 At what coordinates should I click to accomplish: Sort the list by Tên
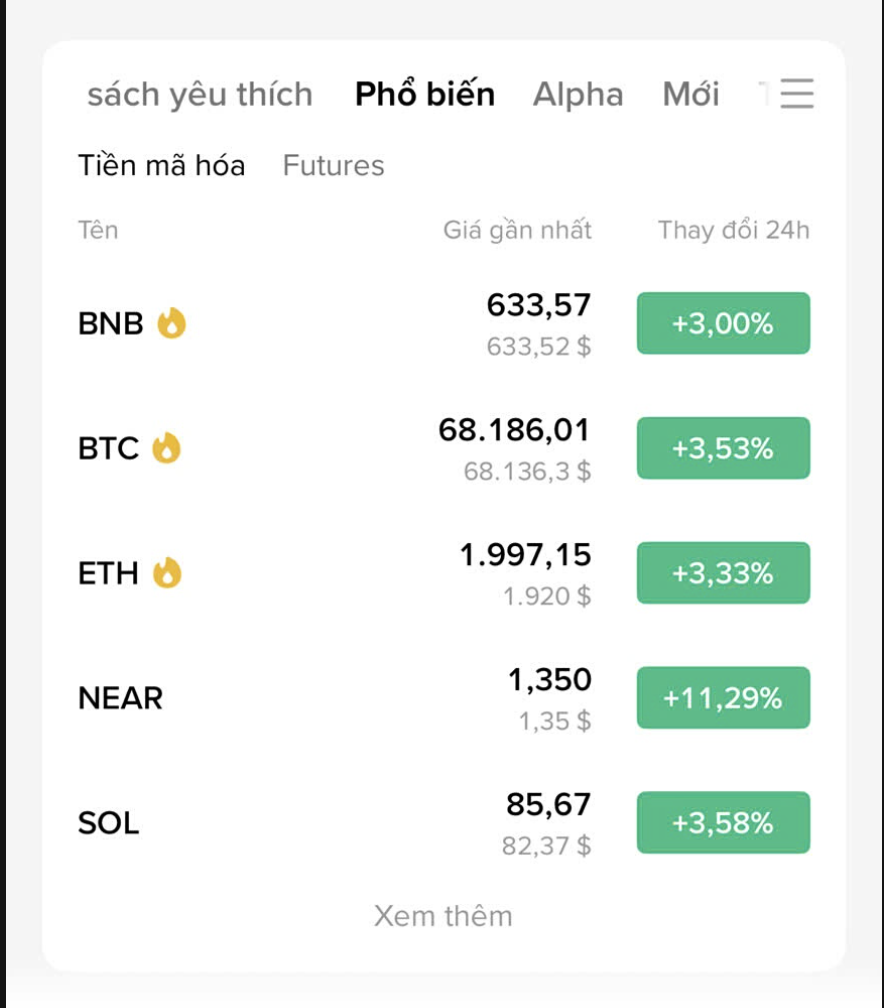(x=98, y=231)
